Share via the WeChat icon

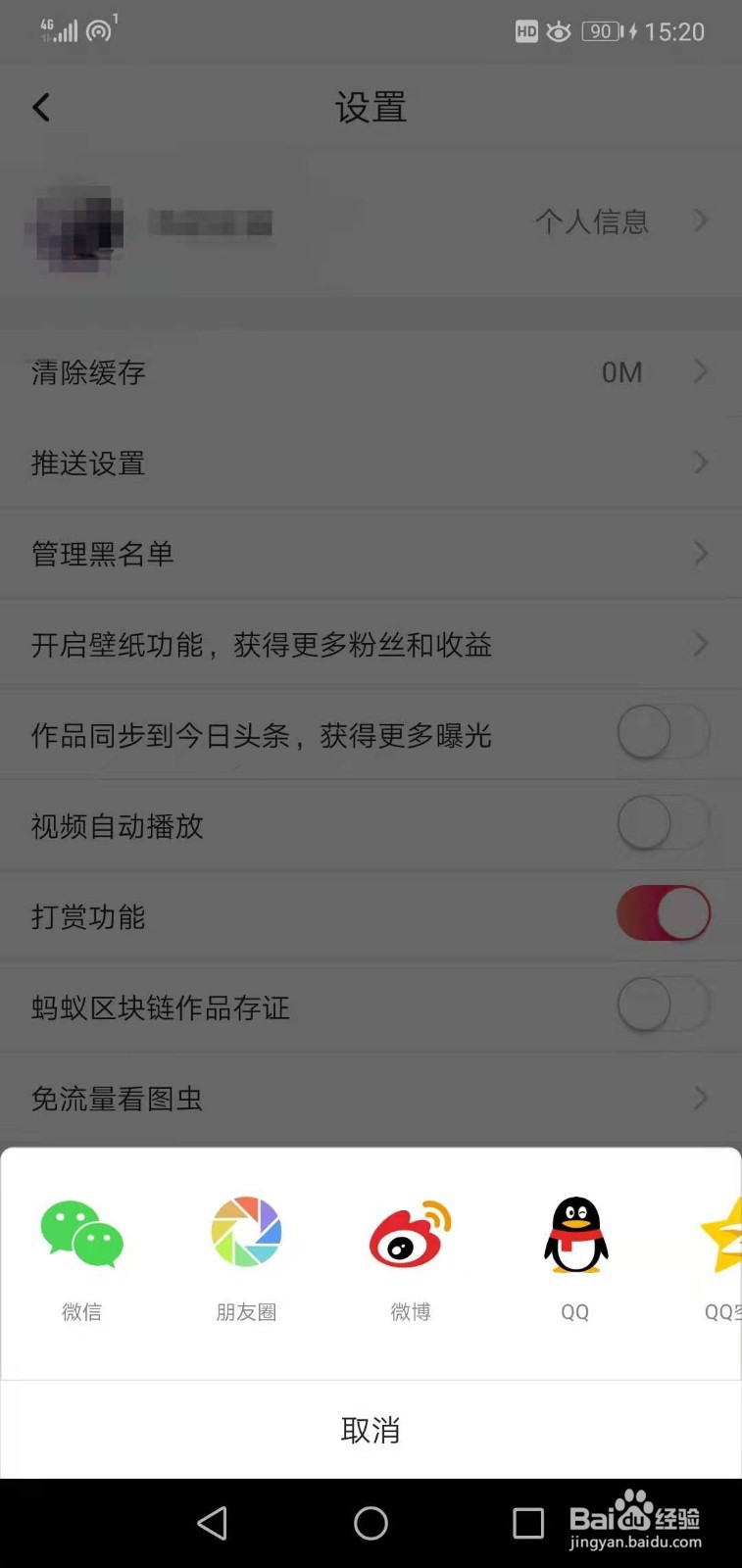[x=81, y=1235]
